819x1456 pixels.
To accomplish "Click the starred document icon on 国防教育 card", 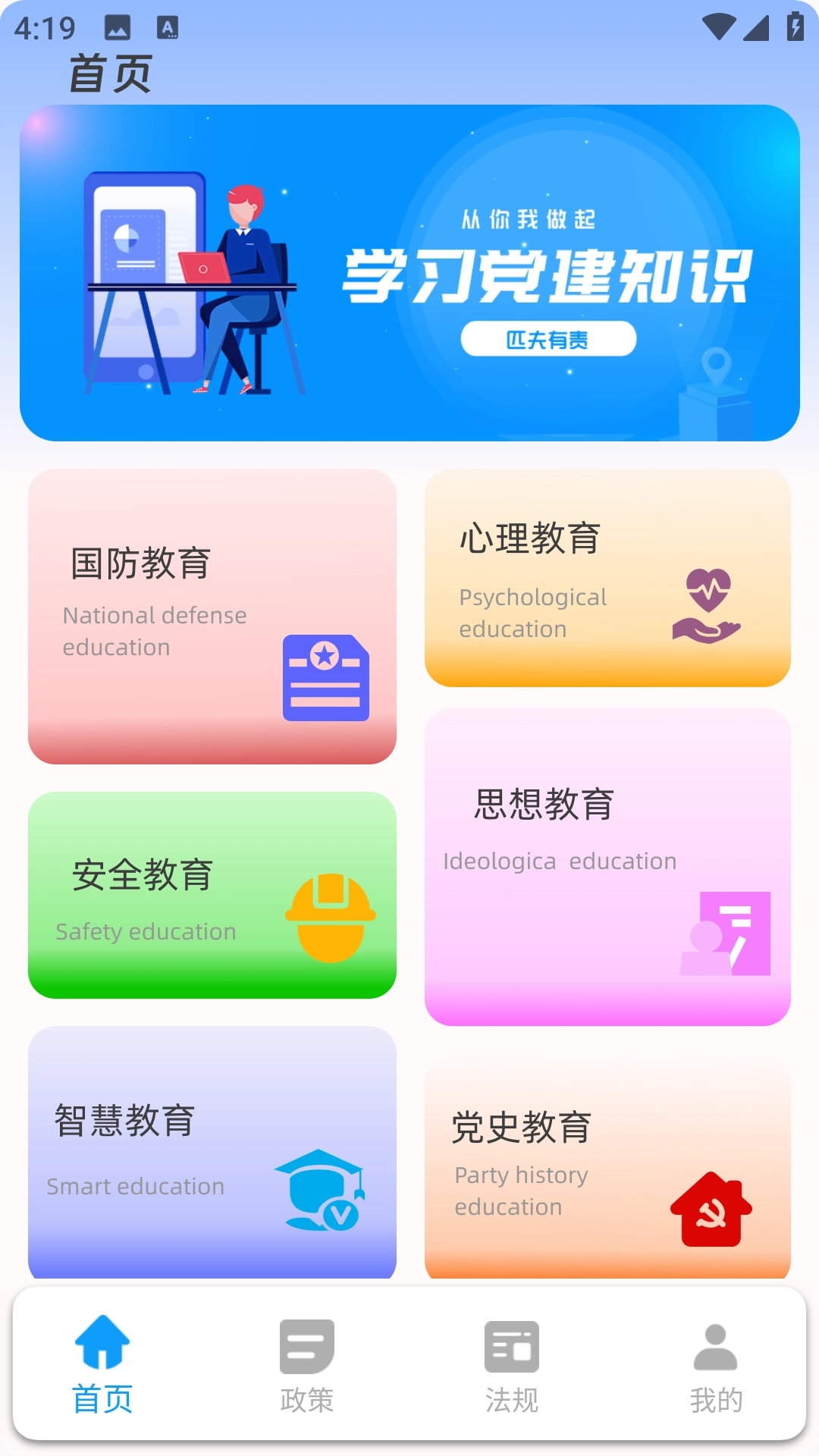I will pyautogui.click(x=325, y=678).
